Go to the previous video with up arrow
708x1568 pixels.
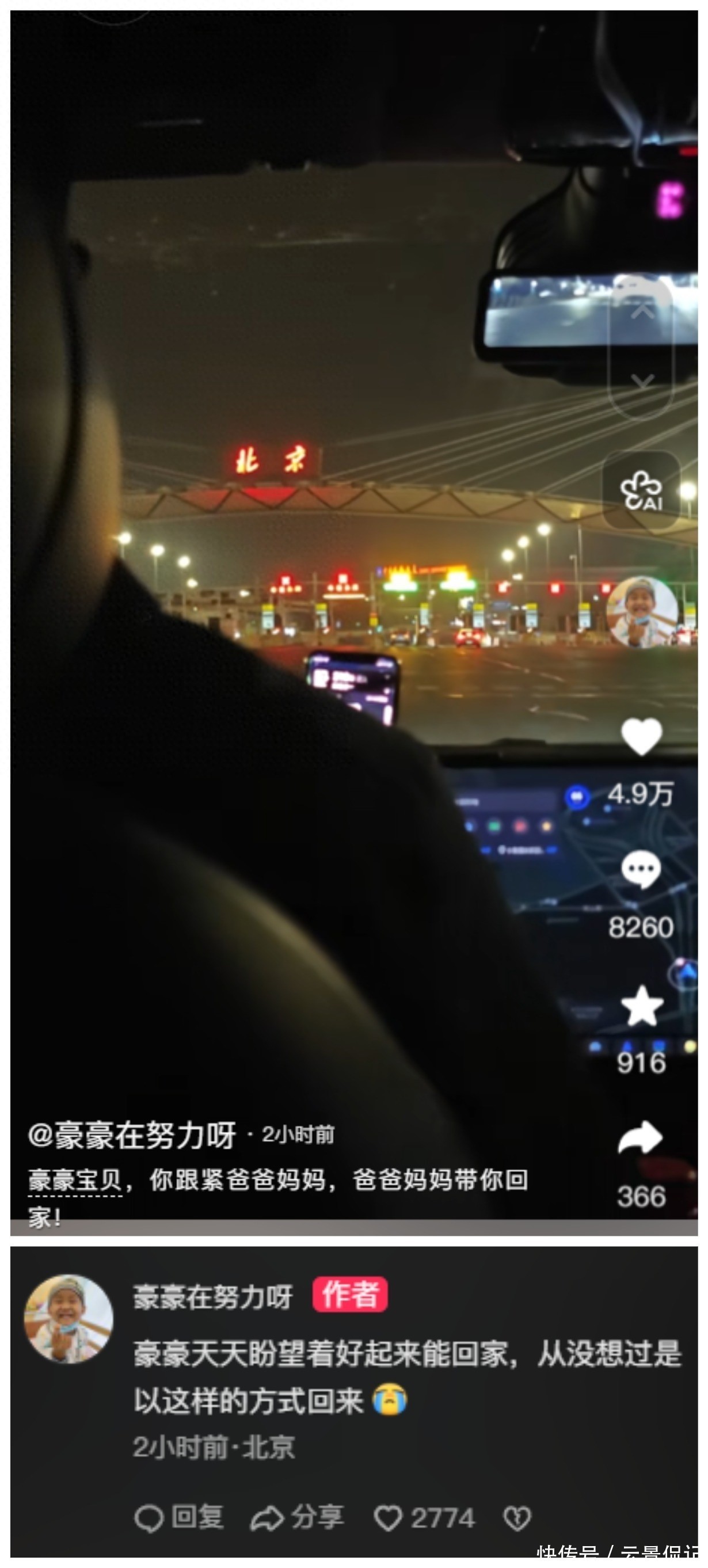click(x=642, y=310)
